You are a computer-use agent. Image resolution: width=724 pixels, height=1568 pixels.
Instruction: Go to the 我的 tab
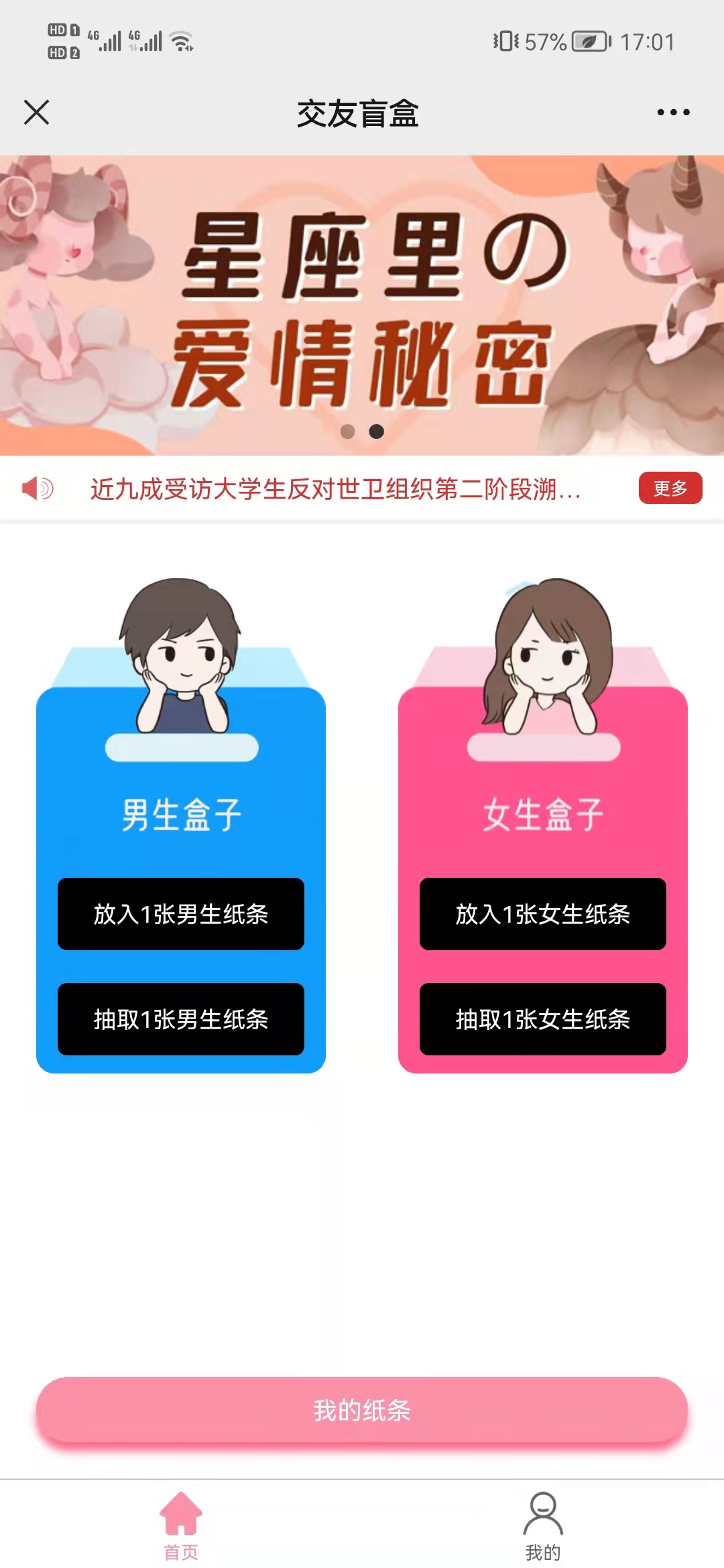543,1525
